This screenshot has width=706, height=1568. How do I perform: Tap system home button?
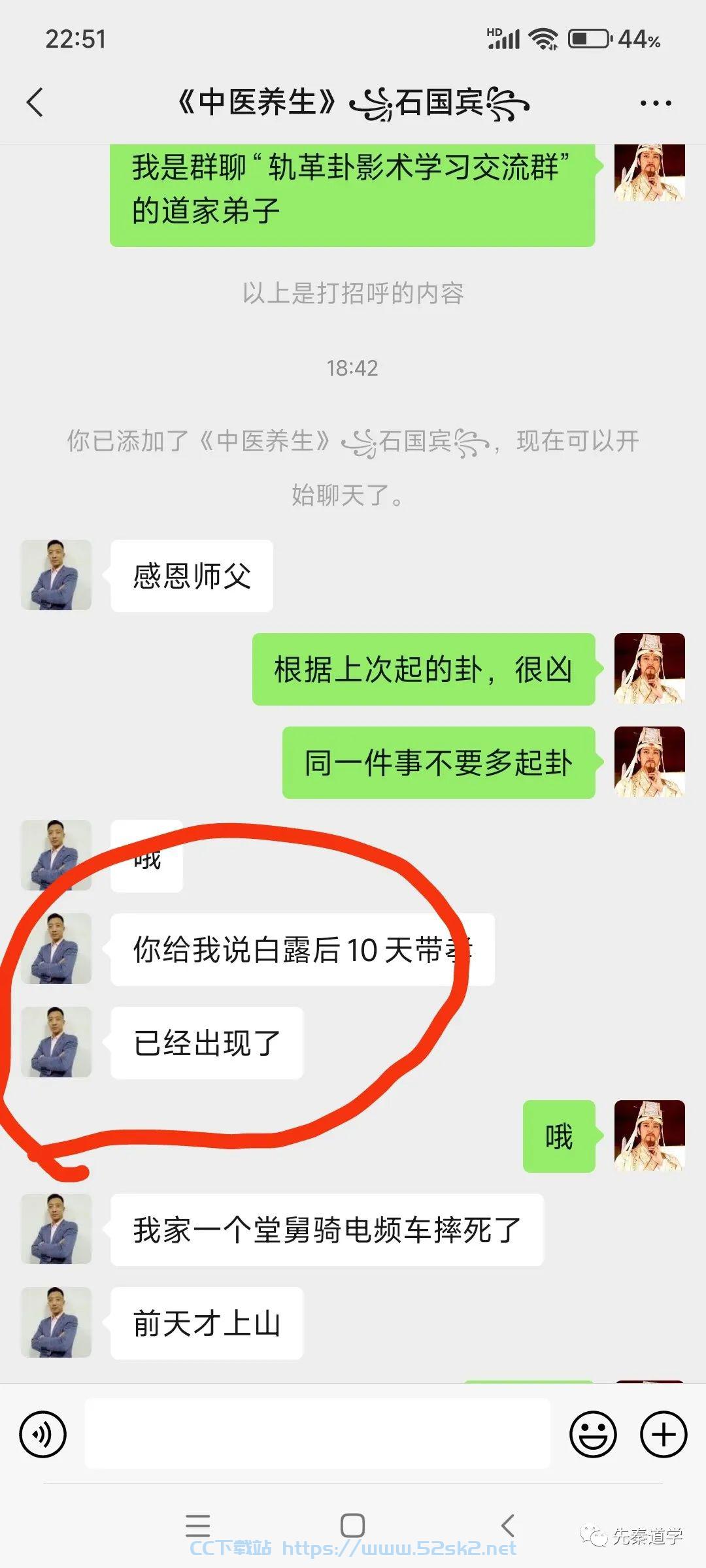click(352, 1526)
